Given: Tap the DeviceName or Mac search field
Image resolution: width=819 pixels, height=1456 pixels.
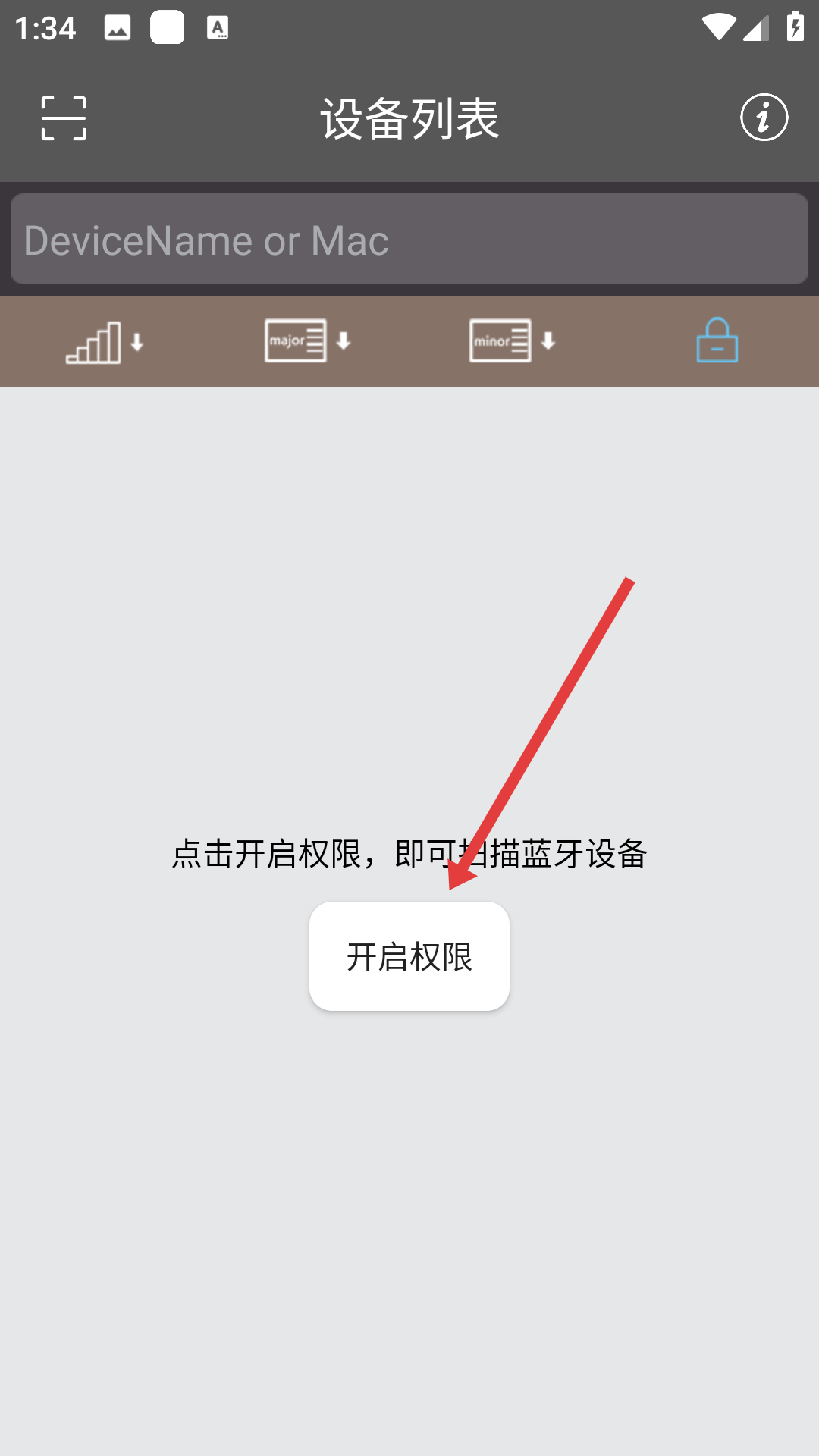Looking at the screenshot, I should click(x=409, y=239).
